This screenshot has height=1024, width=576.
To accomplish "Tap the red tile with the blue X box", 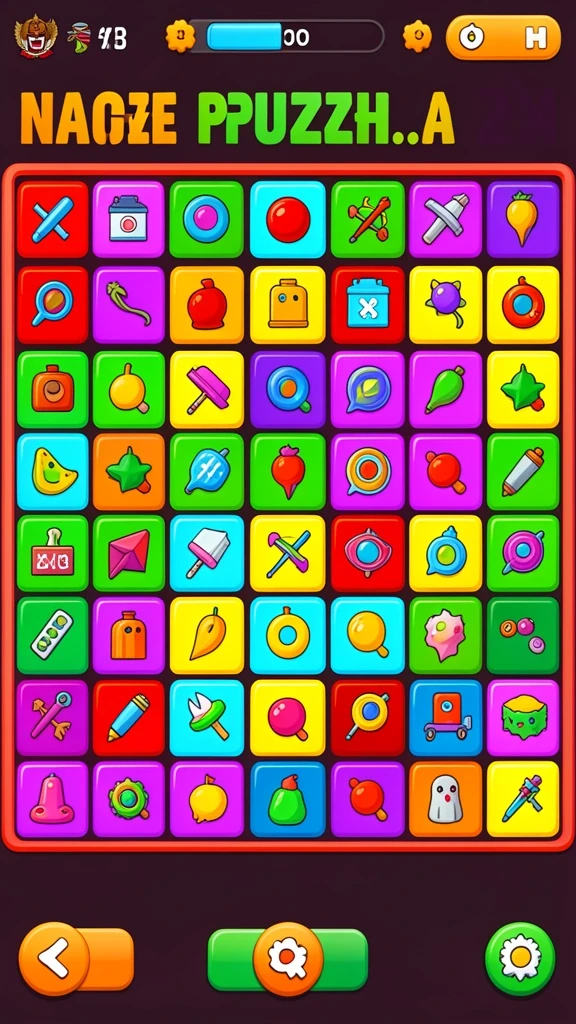I will pyautogui.click(x=368, y=304).
